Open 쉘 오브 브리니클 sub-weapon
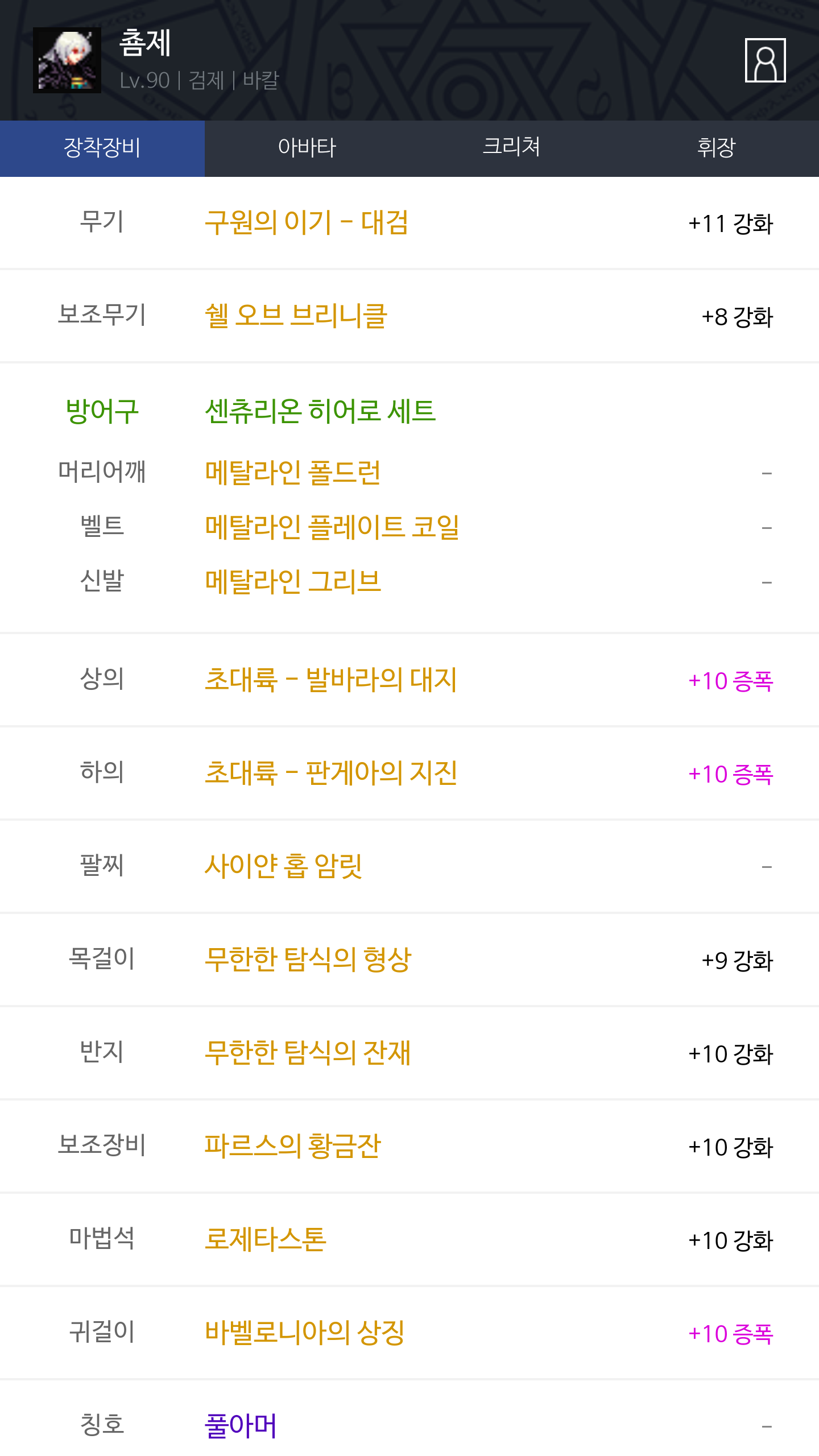 coord(296,316)
